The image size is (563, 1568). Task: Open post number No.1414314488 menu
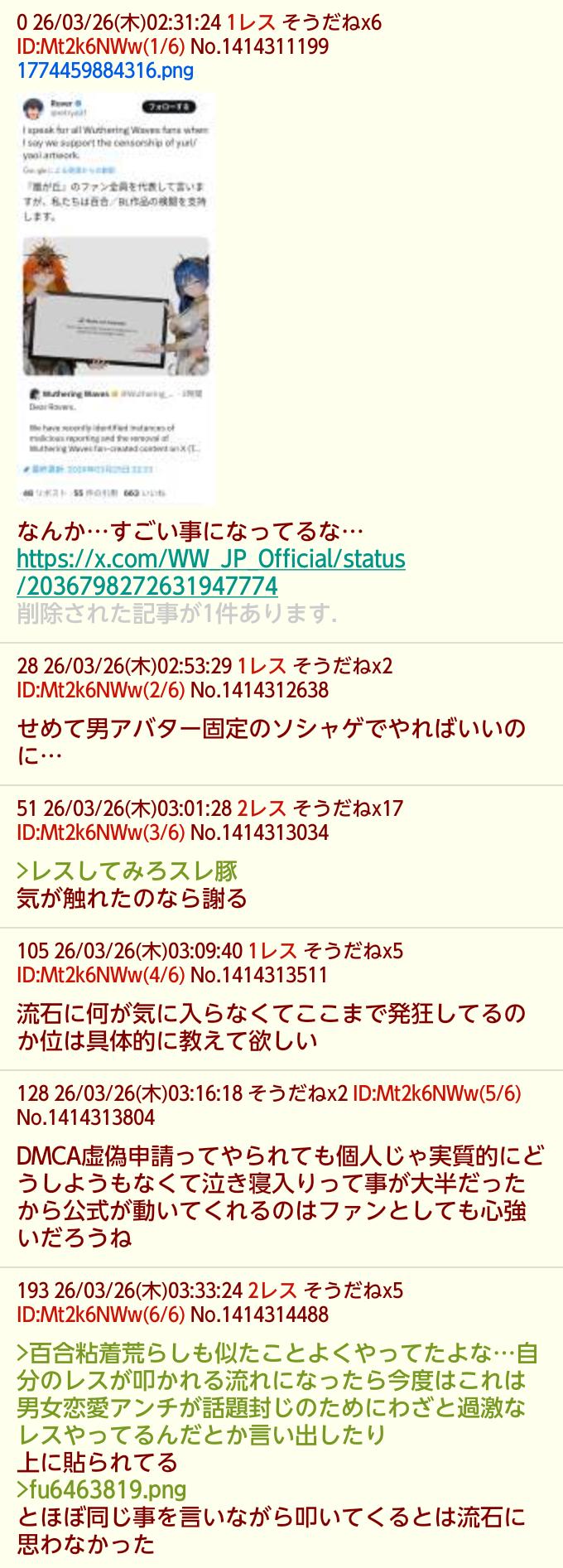click(259, 1314)
